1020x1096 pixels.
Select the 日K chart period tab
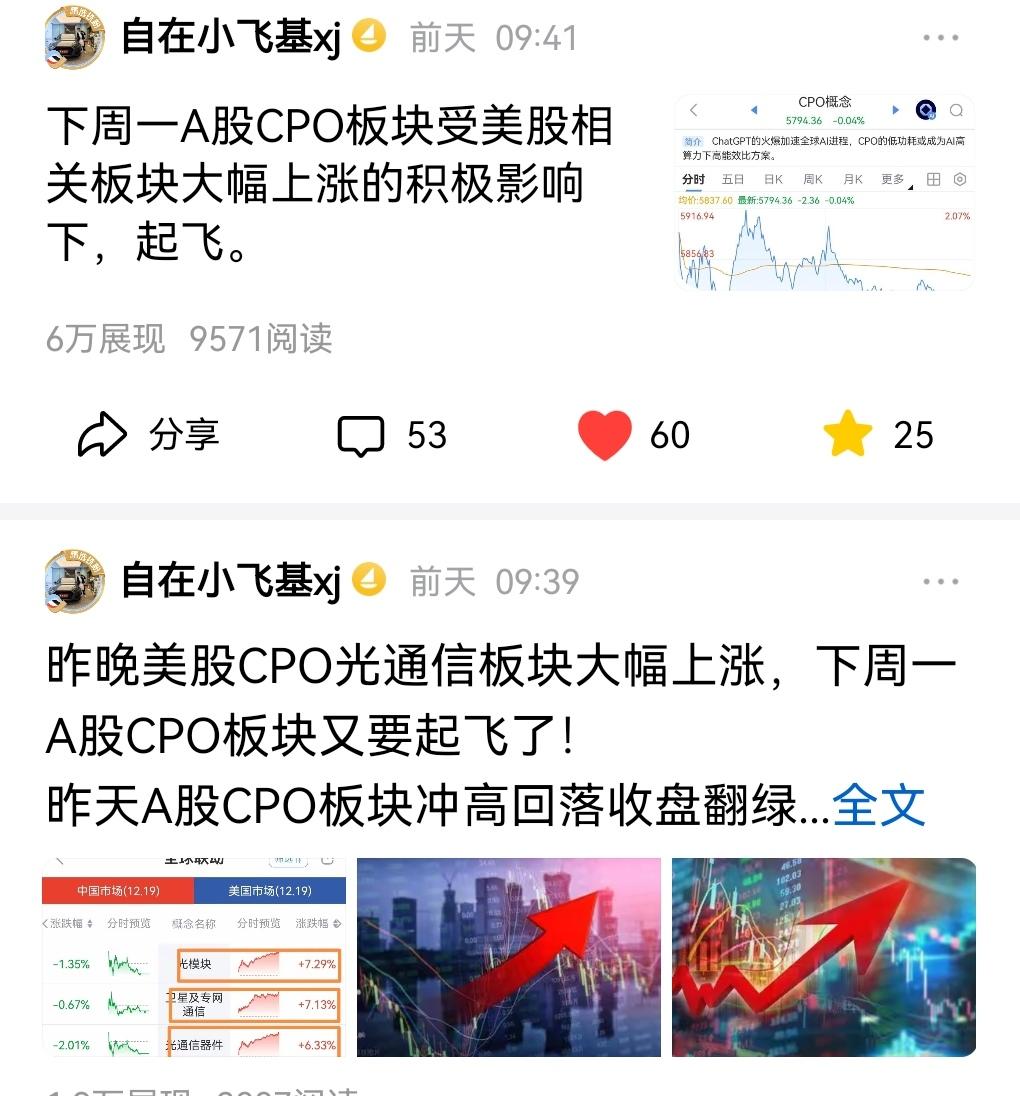click(x=773, y=179)
